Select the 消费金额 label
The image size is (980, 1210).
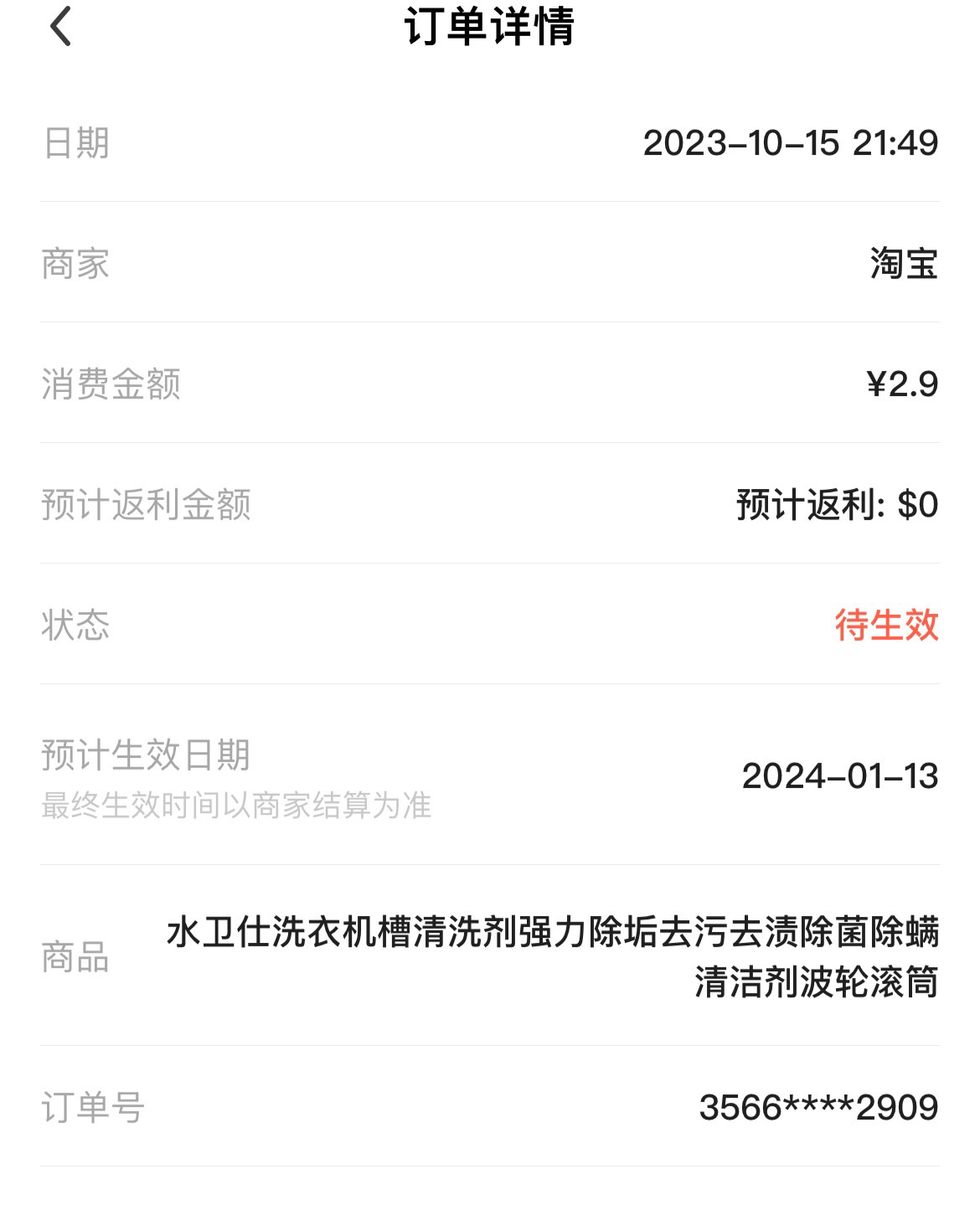click(x=111, y=384)
